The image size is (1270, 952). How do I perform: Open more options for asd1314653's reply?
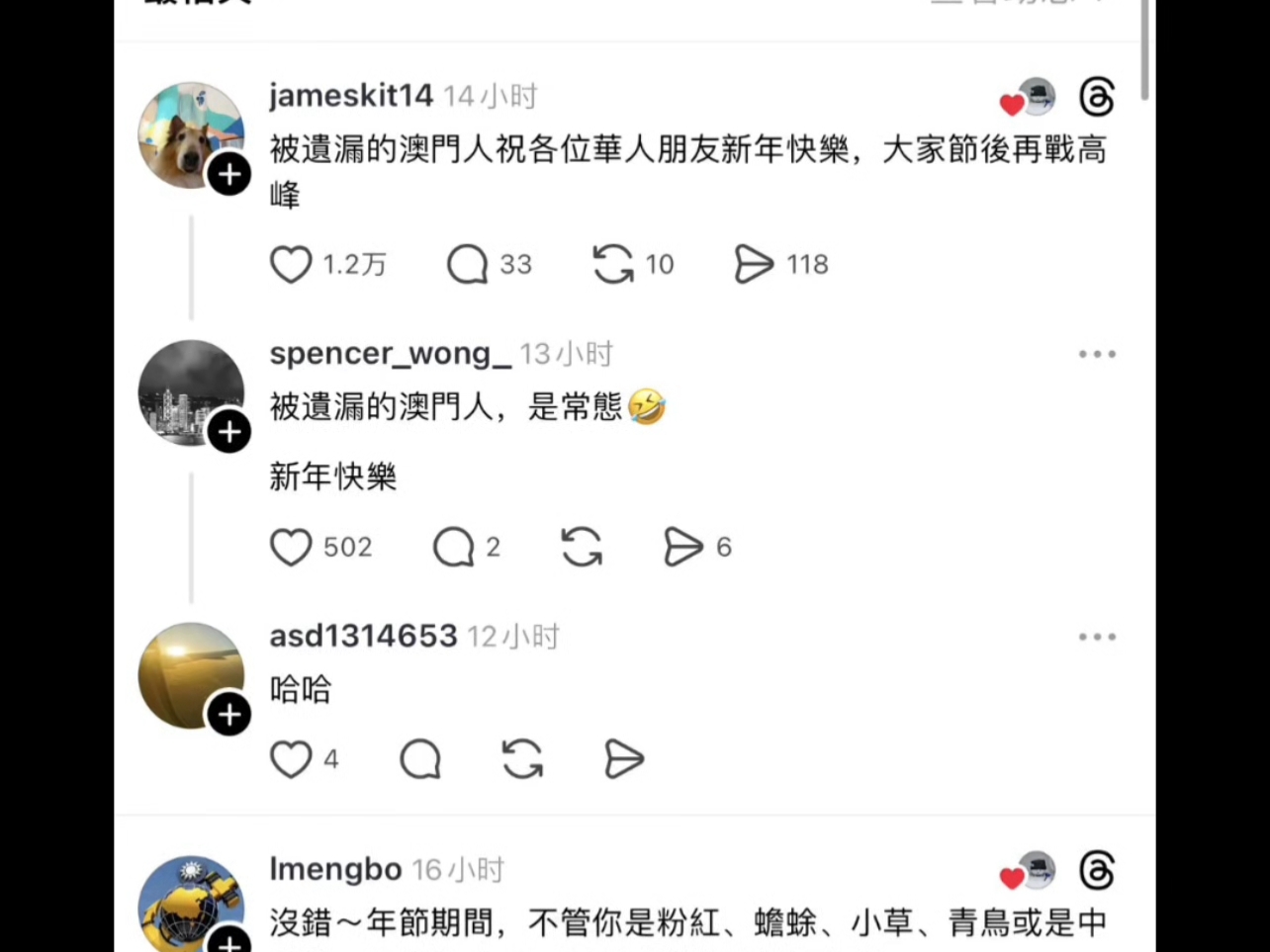pyautogui.click(x=1097, y=637)
